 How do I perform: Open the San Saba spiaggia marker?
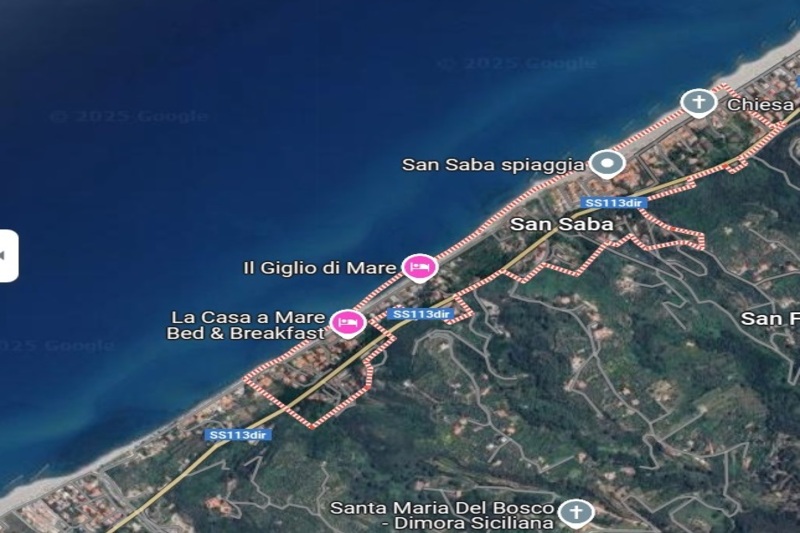pos(606,163)
